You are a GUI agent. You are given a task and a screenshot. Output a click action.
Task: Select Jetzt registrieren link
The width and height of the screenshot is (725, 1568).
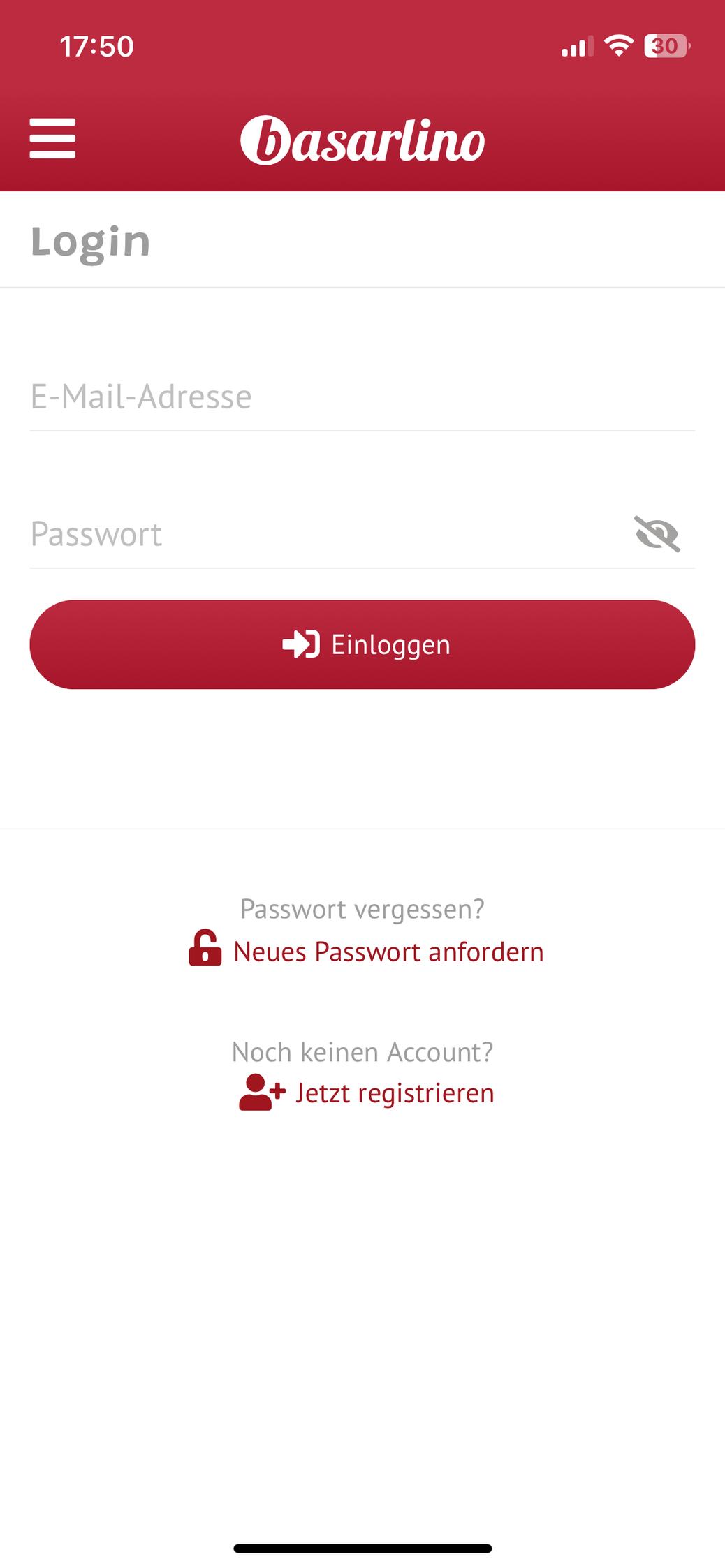[393, 1093]
